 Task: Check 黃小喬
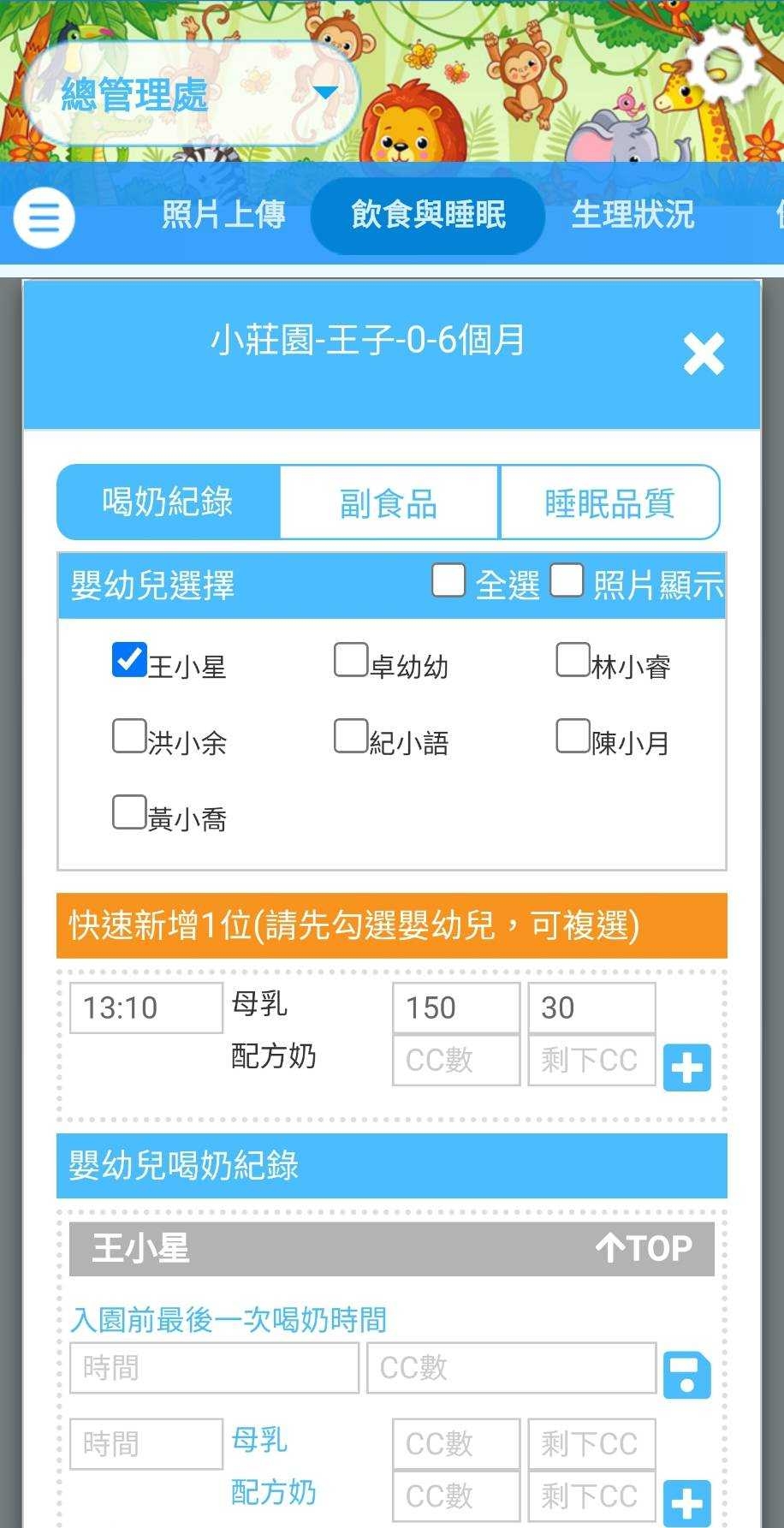129,812
